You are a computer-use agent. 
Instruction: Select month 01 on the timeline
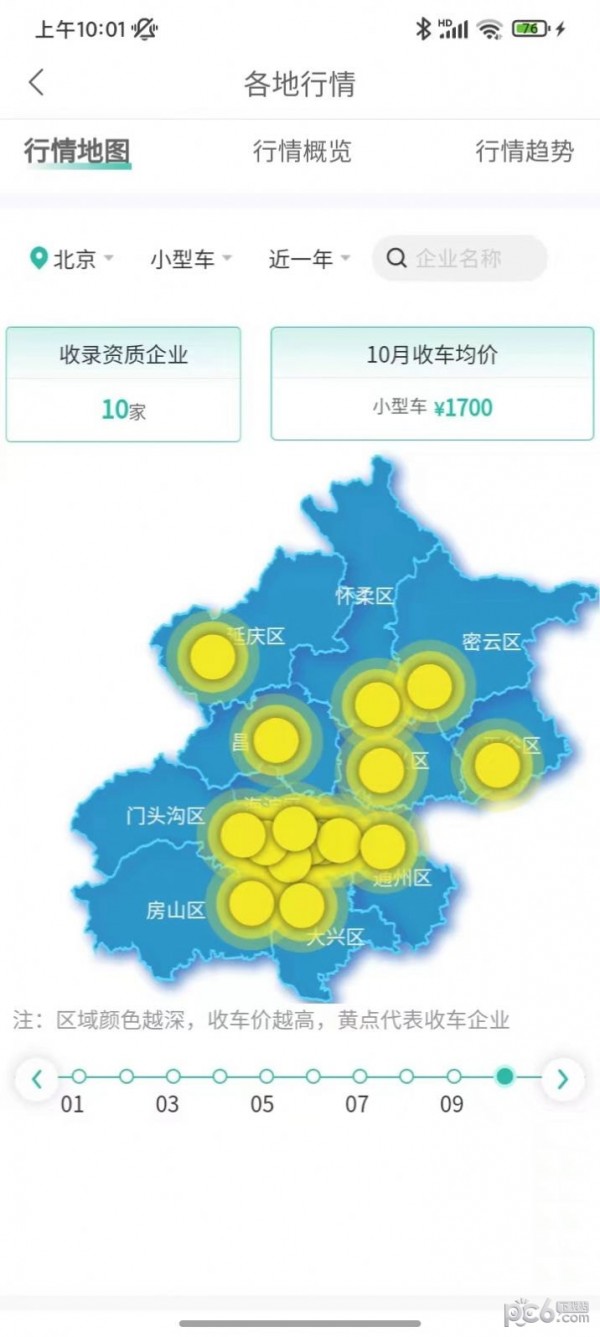tap(79, 1077)
